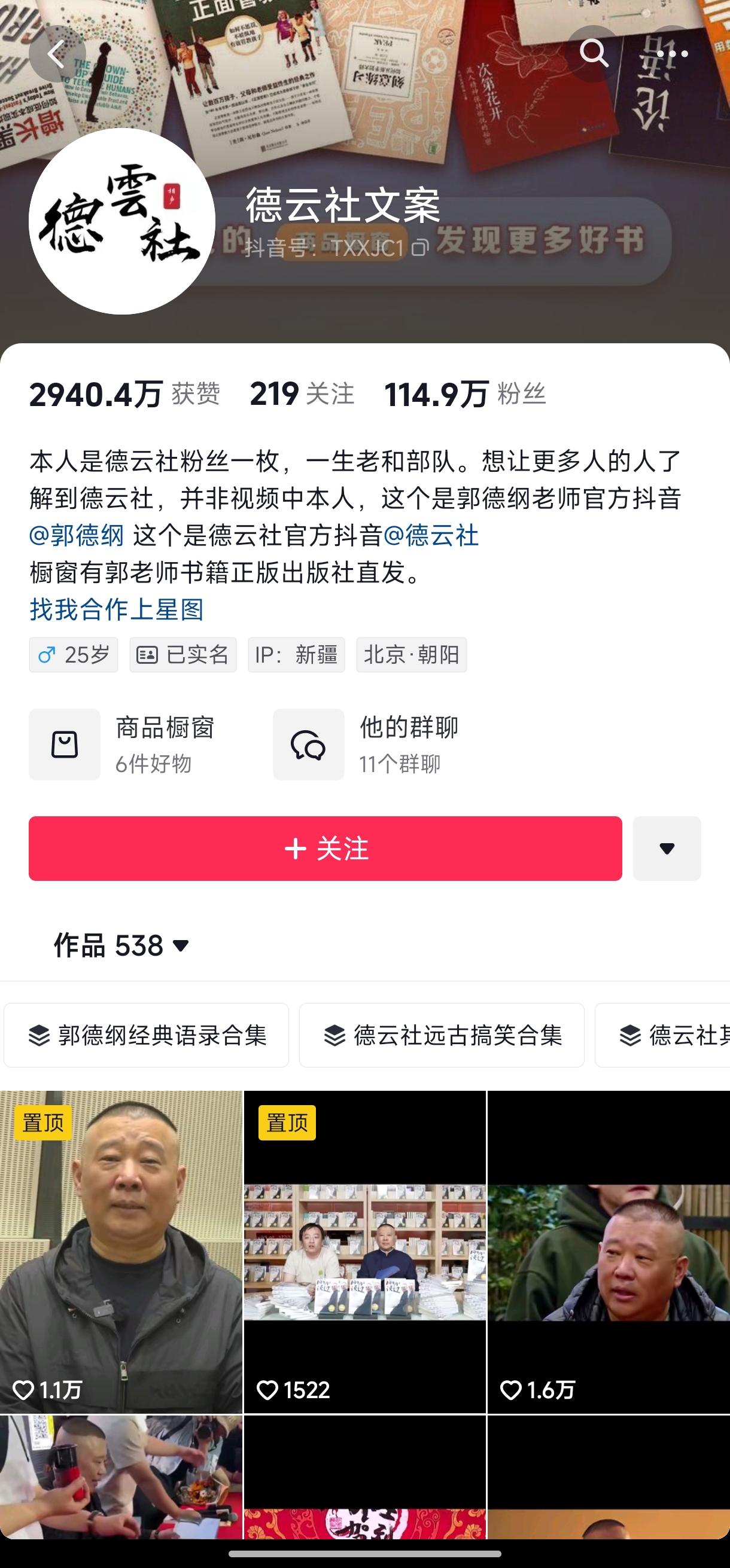Open the 德云社 profile avatar

122,221
